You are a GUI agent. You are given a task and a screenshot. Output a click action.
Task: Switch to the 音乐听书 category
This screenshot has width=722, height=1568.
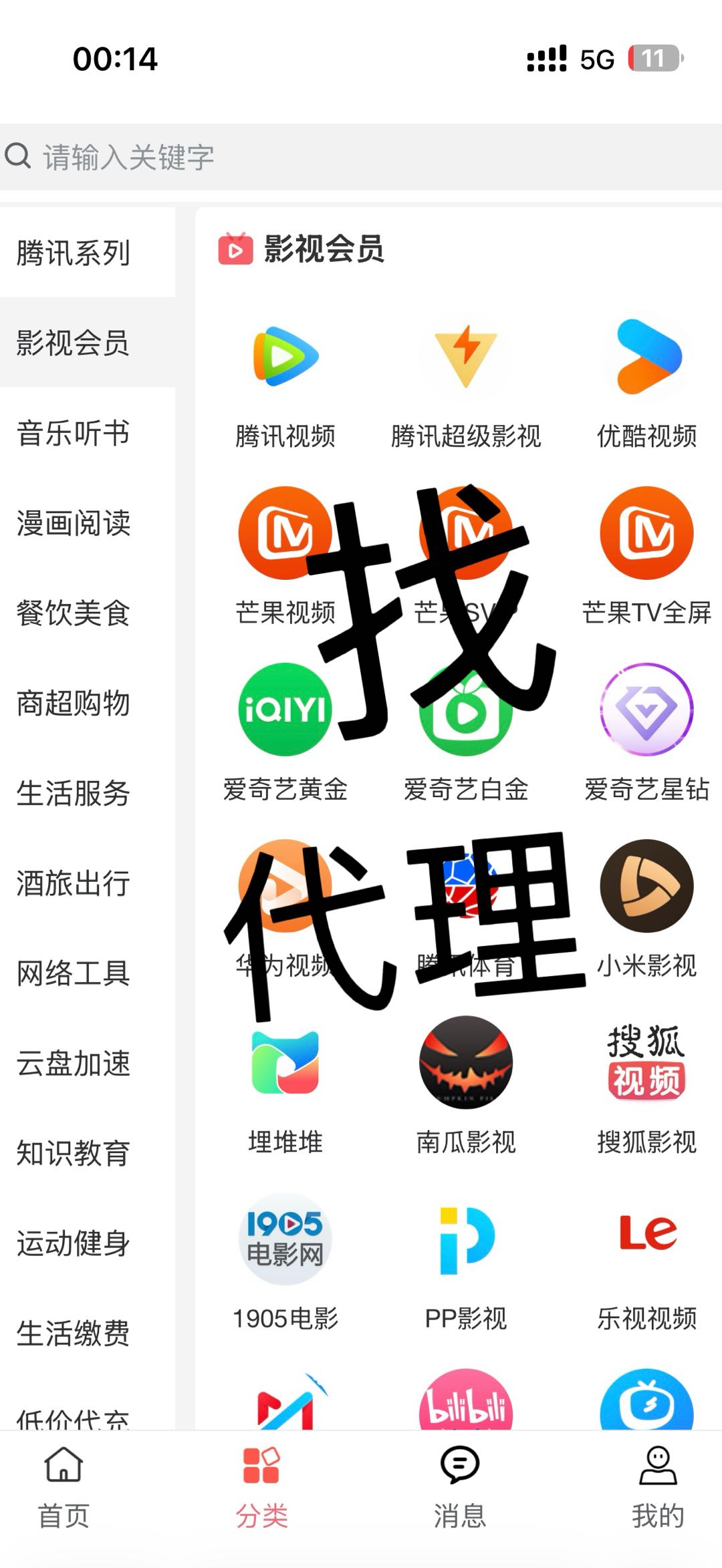[x=72, y=434]
